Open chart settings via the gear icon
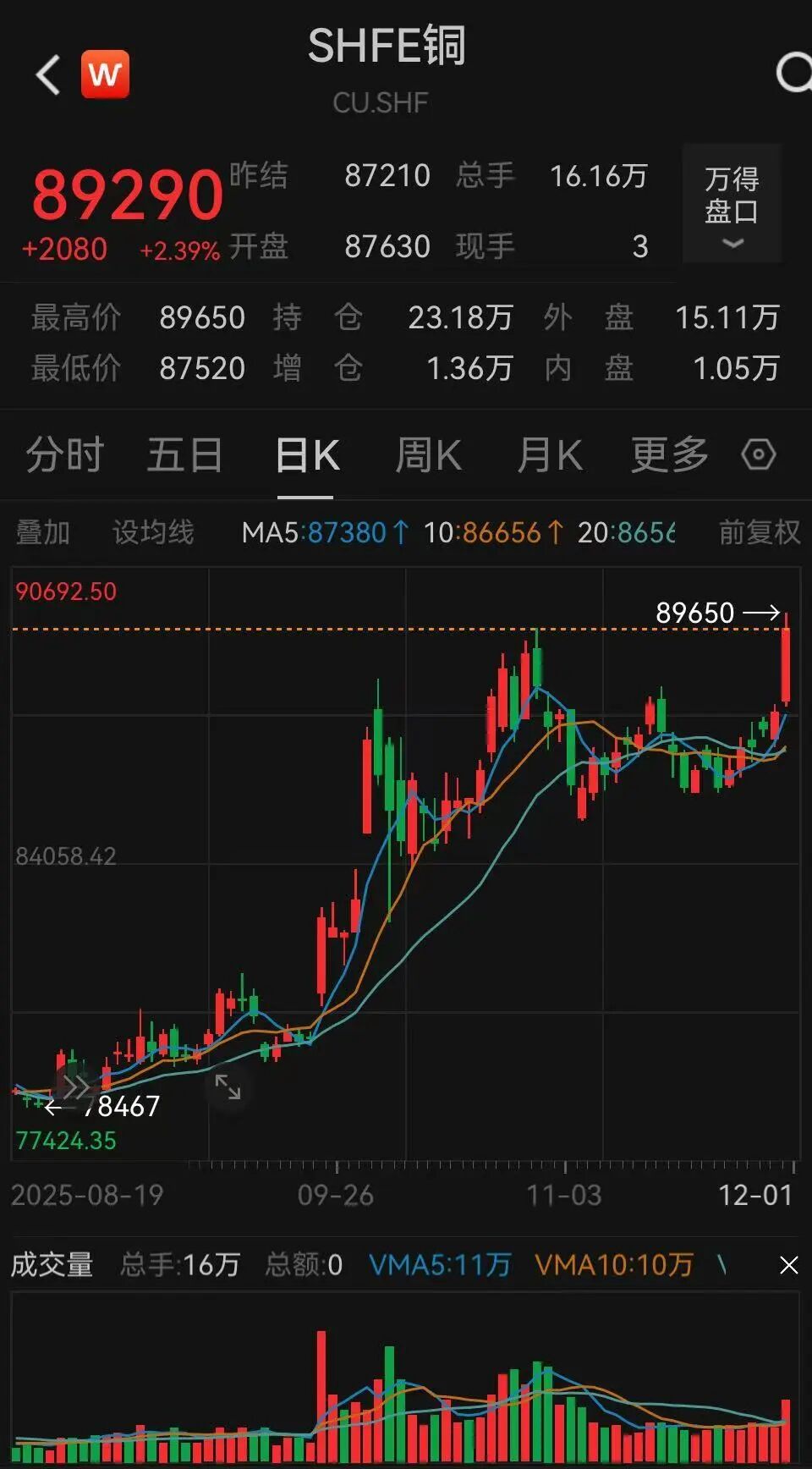 point(757,455)
